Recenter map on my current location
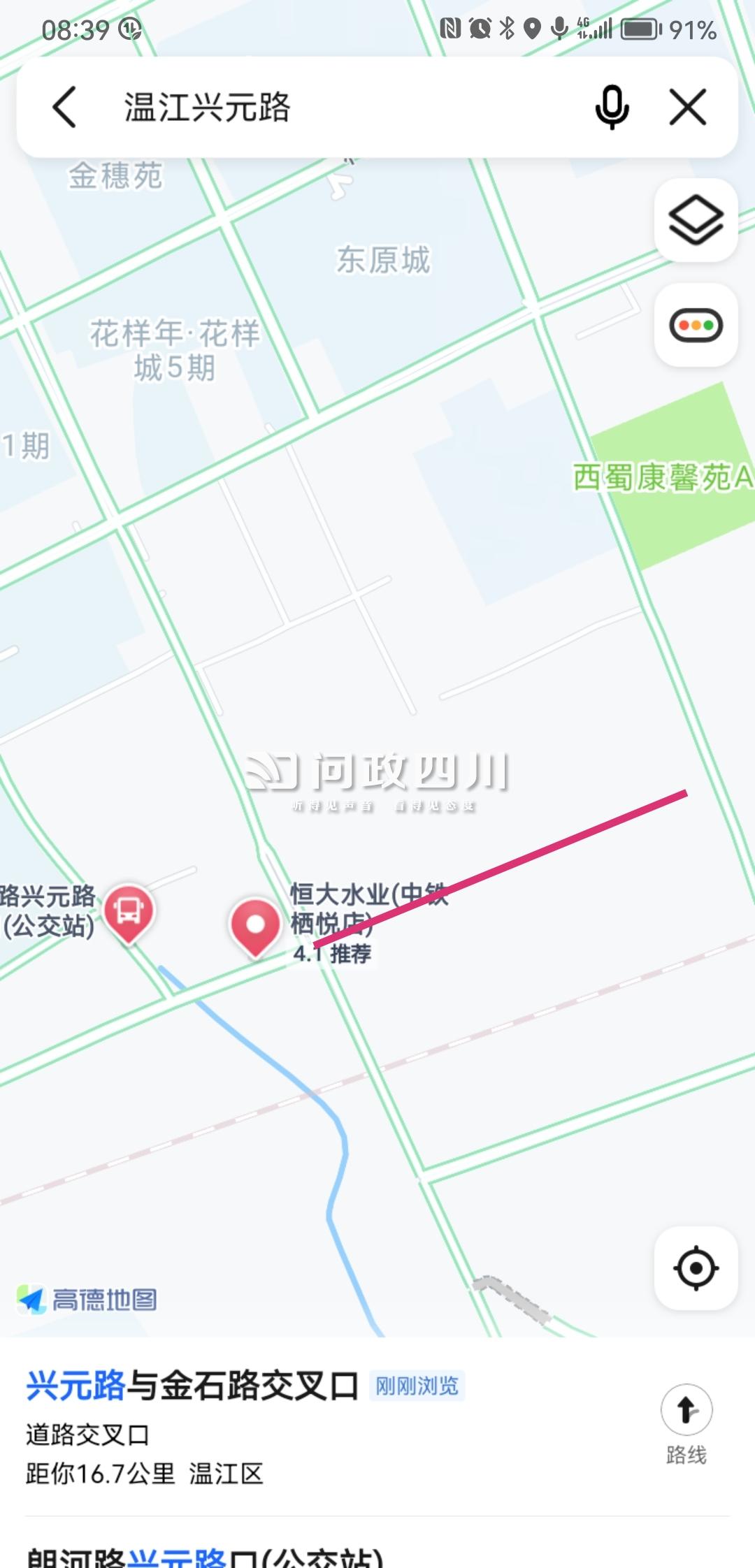Image resolution: width=755 pixels, height=1568 pixels. point(696,1268)
